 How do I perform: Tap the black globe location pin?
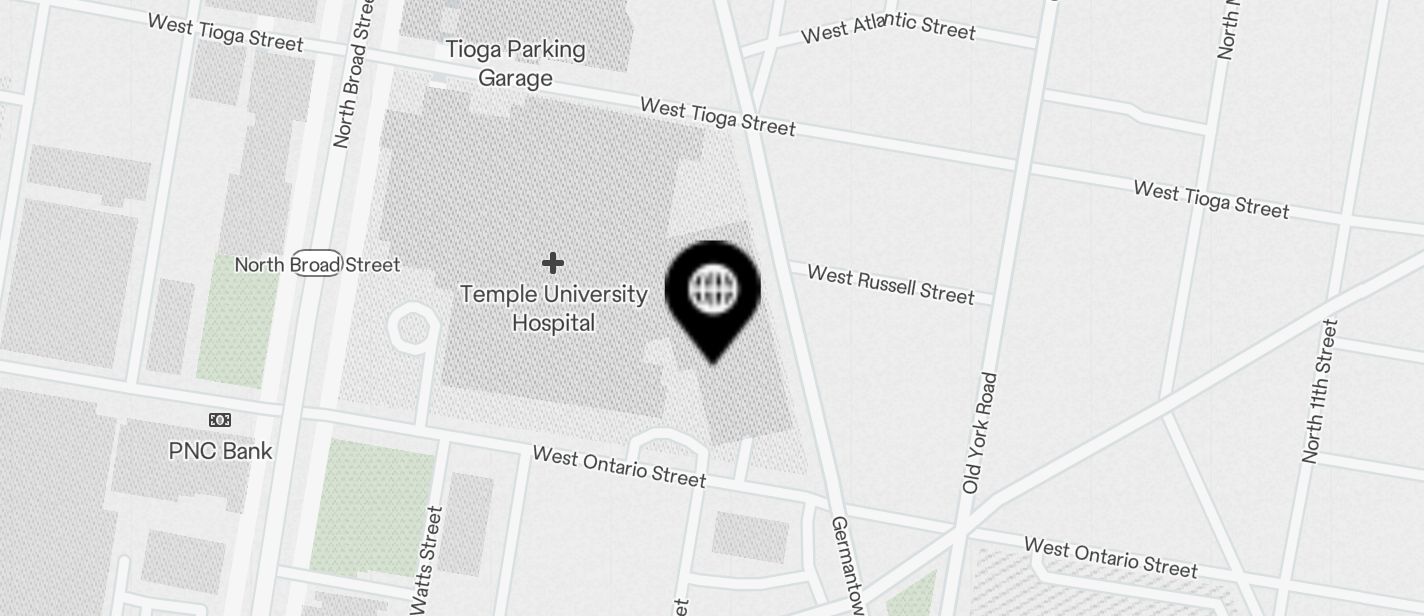tap(713, 293)
